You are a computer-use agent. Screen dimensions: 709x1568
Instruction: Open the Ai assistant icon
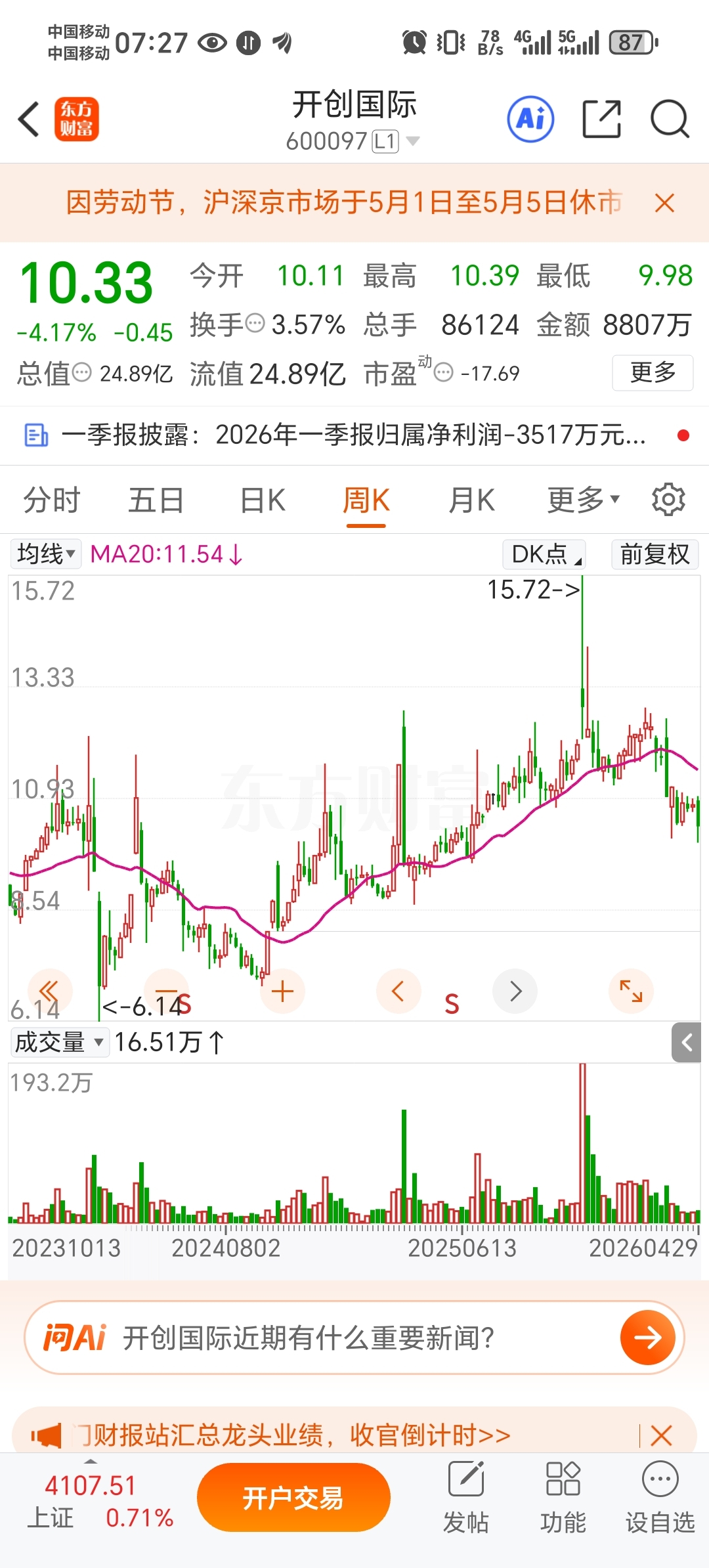[x=530, y=119]
